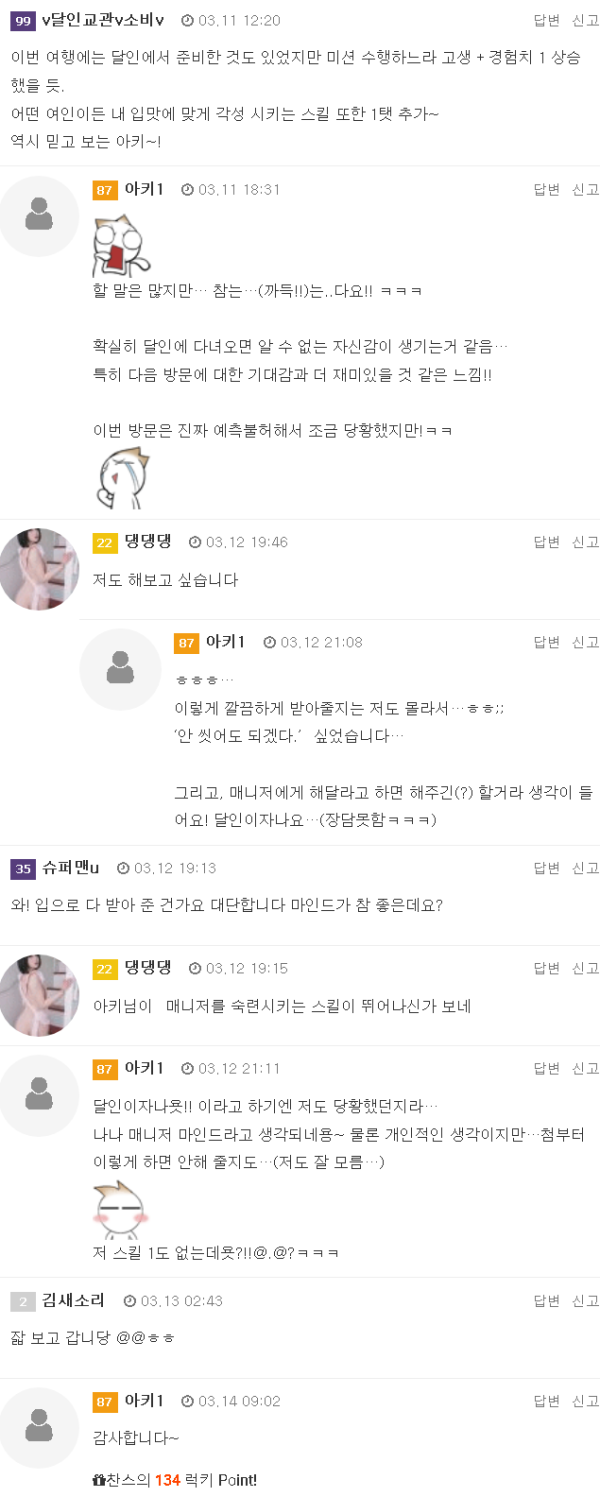This screenshot has height=1497, width=600.
Task: Reply to v달인교관v소비v's 03.11 12:20 comment
Action: [x=546, y=20]
